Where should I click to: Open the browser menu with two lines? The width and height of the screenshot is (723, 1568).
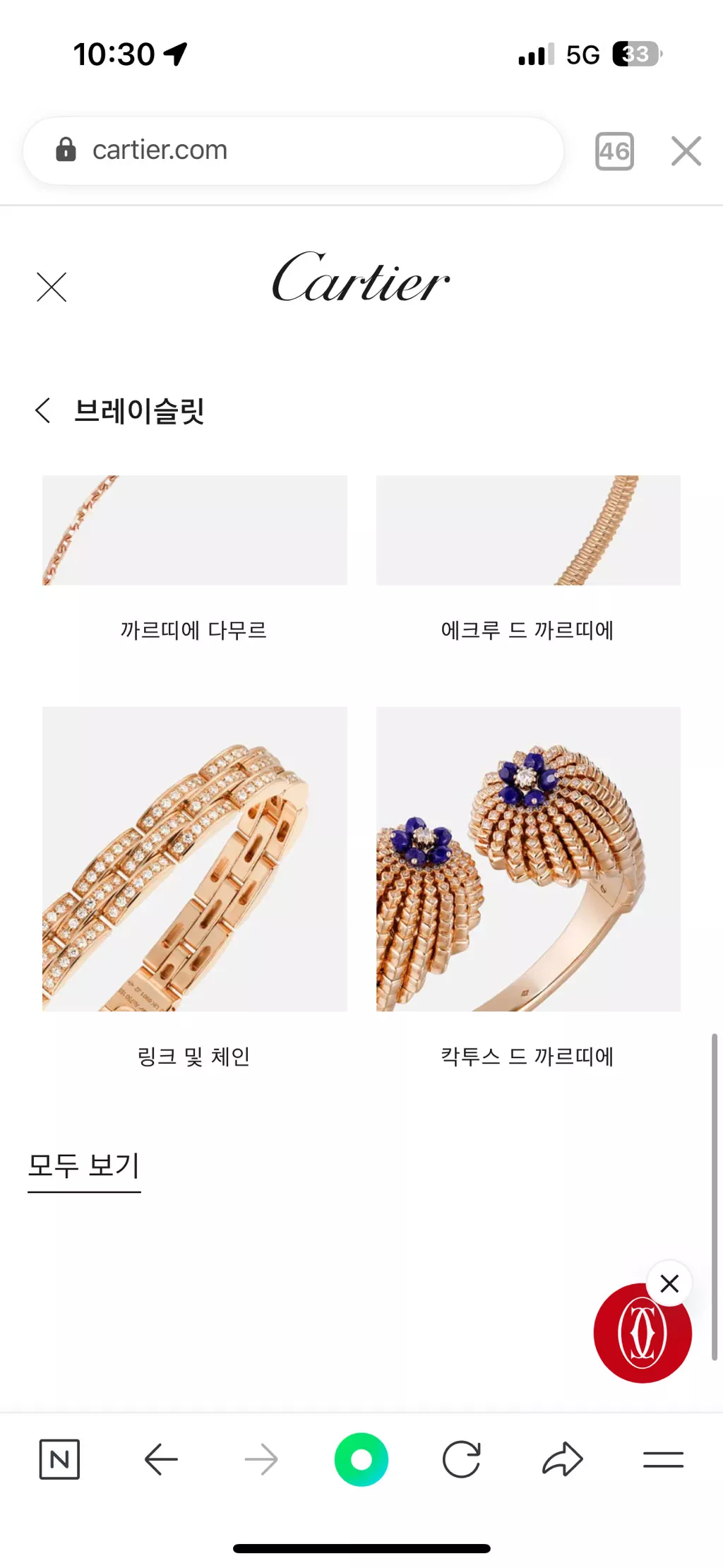coord(663,1459)
